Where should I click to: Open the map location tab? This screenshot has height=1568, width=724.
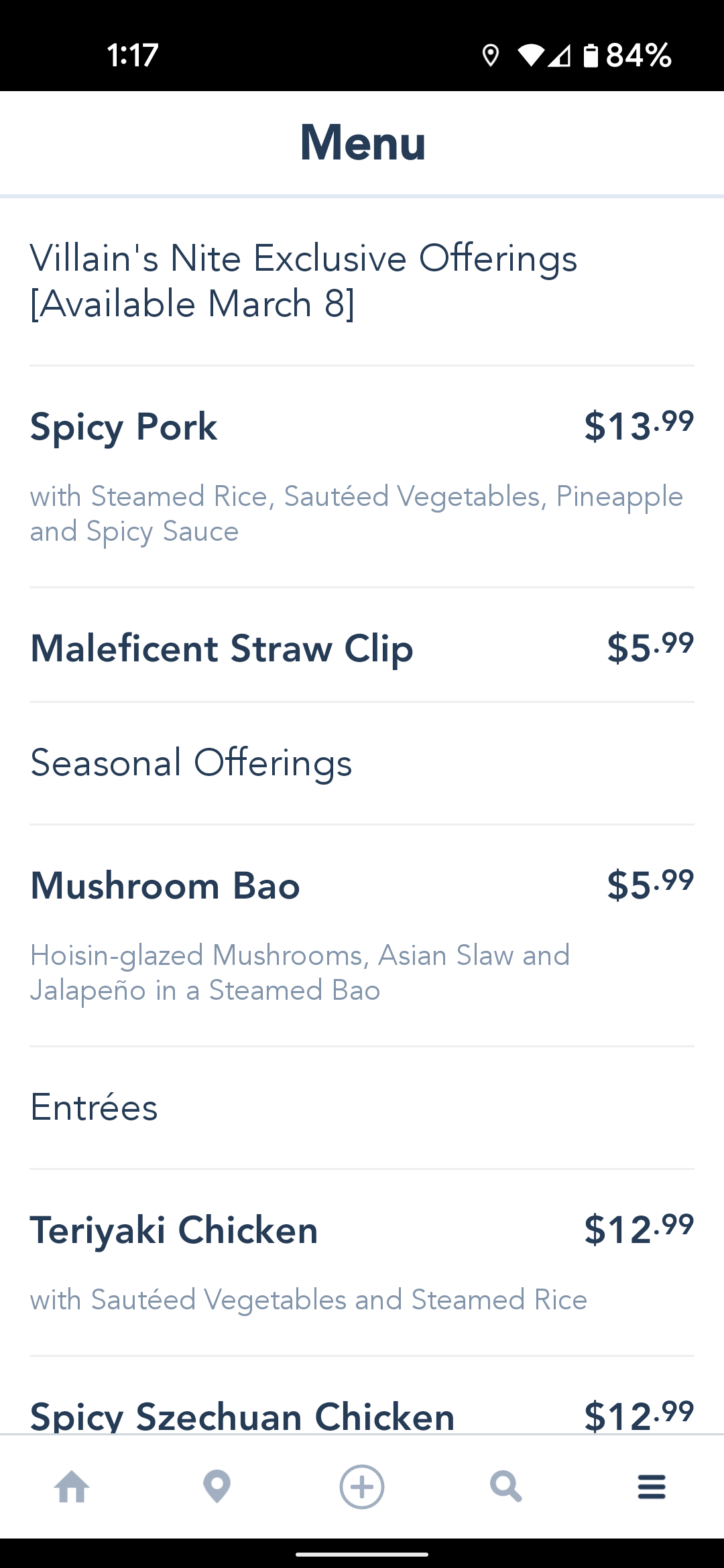[x=217, y=1487]
